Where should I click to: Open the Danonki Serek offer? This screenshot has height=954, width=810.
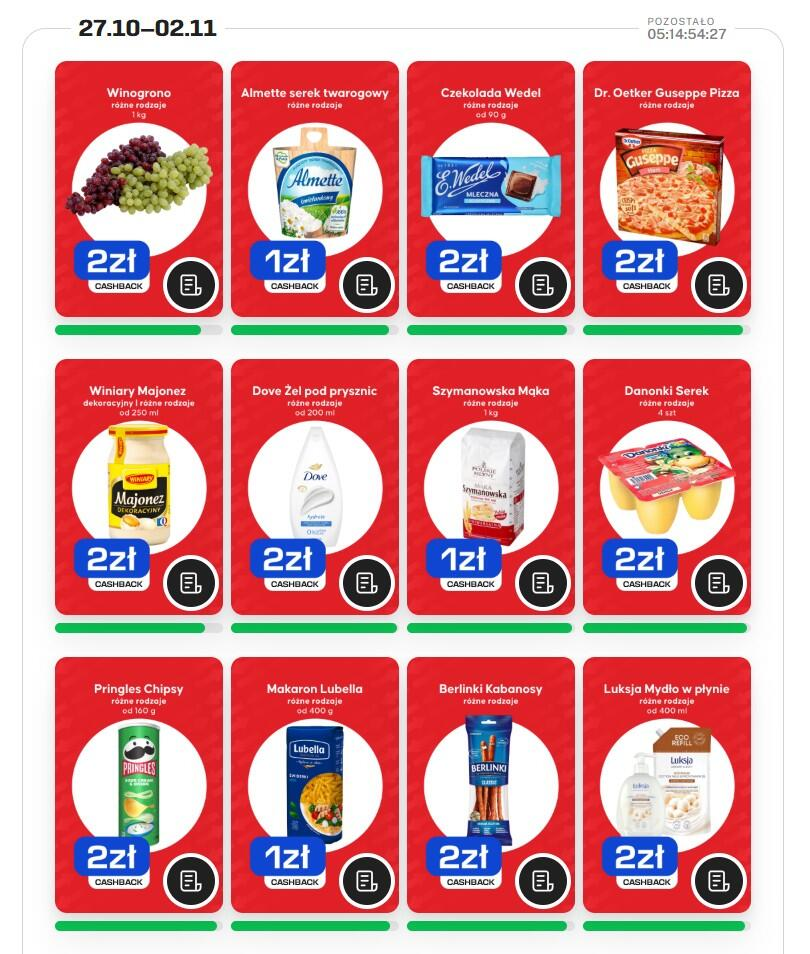(666, 478)
